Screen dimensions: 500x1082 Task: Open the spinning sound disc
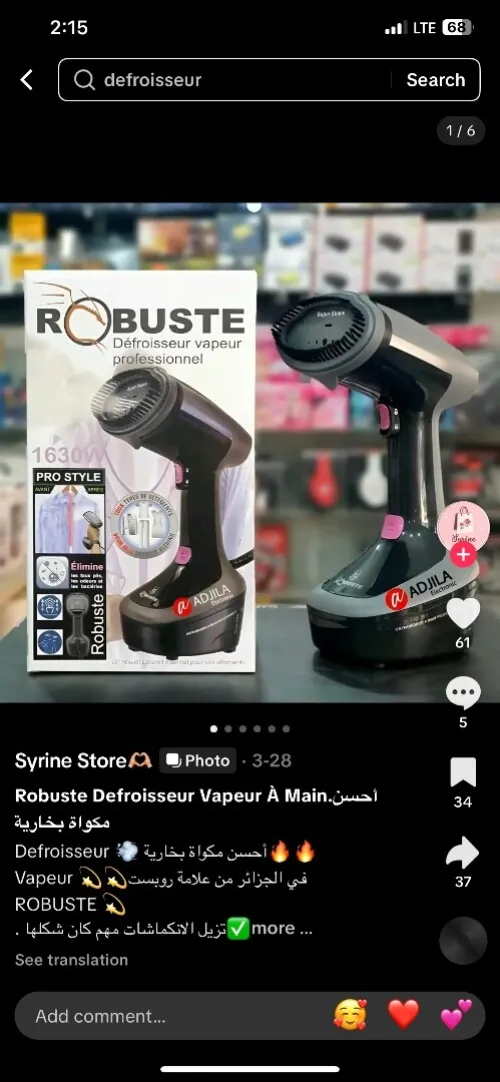click(x=463, y=941)
